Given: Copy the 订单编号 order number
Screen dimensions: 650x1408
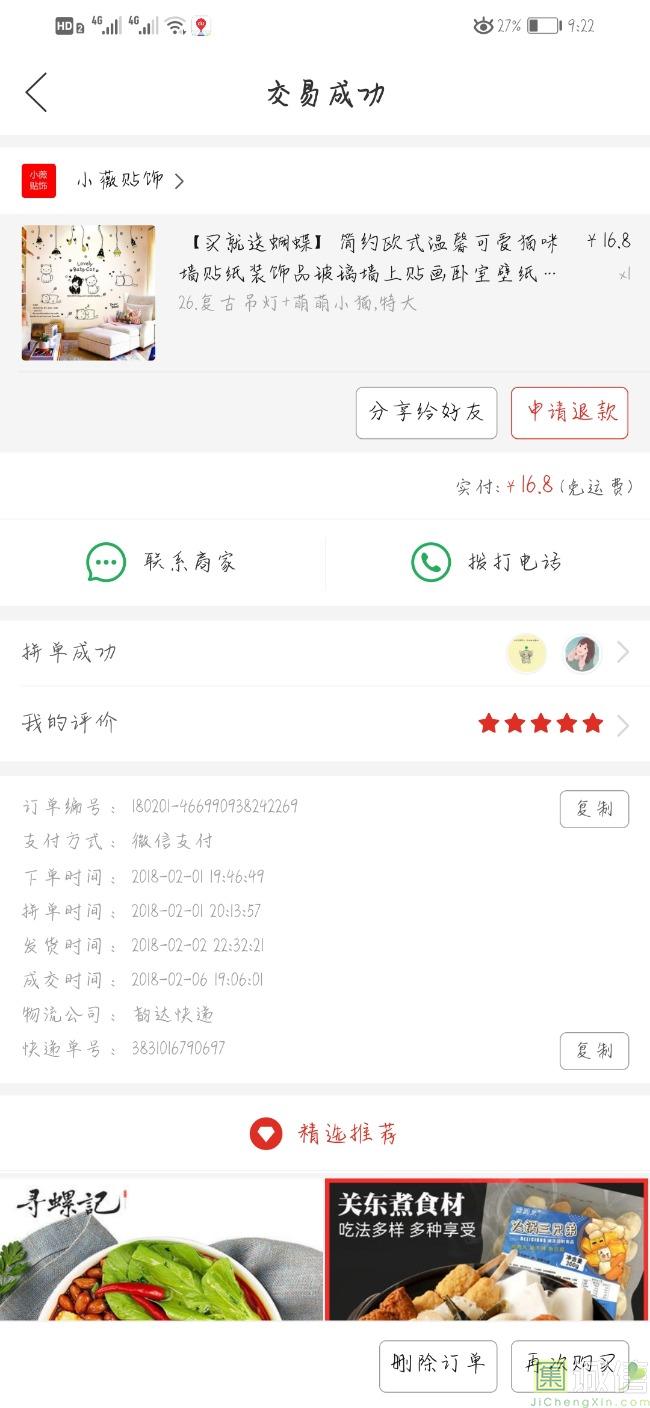Looking at the screenshot, I should click(x=593, y=809).
